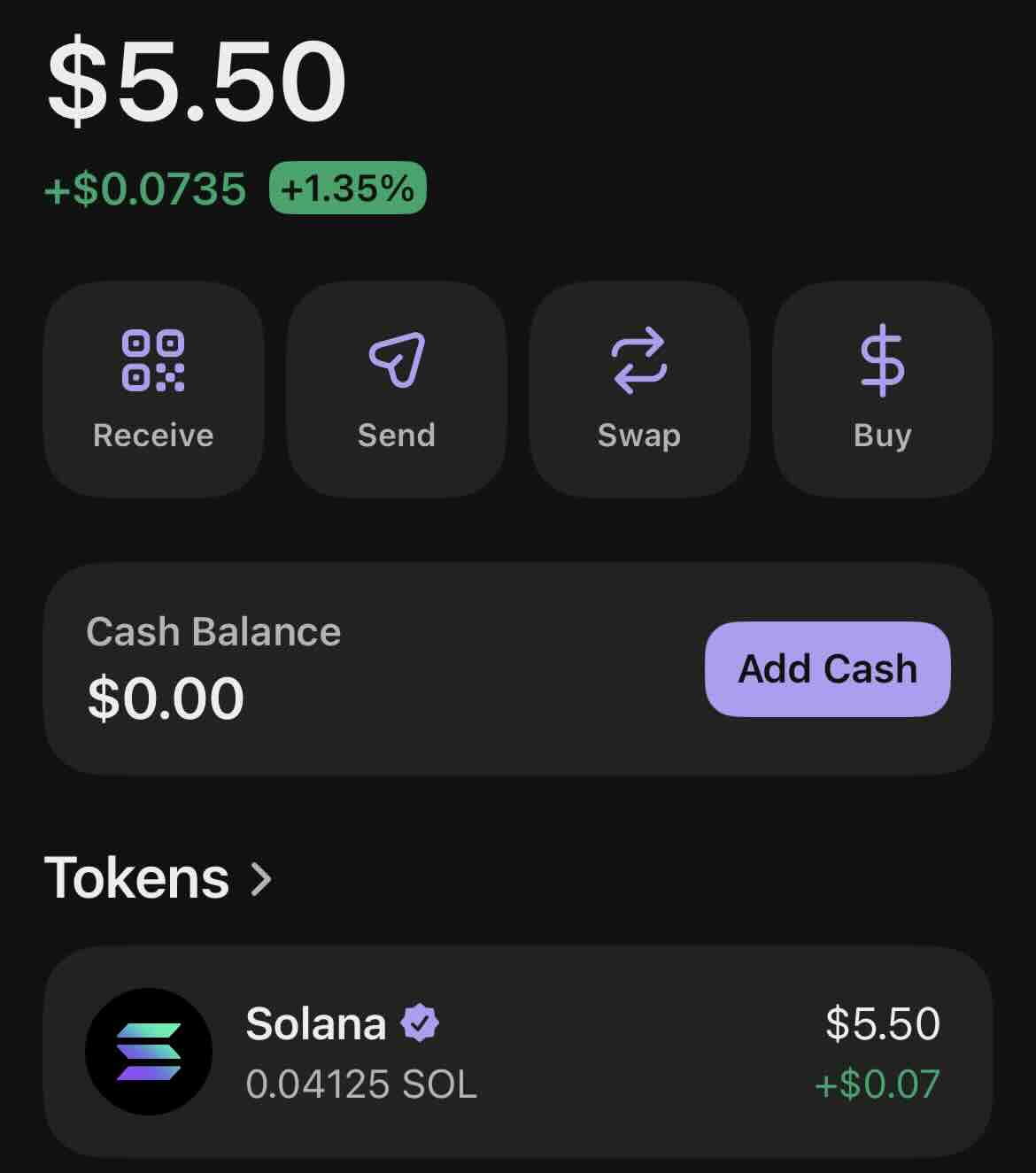Open the Solana token details
The image size is (1036, 1173).
pyautogui.click(x=517, y=1052)
